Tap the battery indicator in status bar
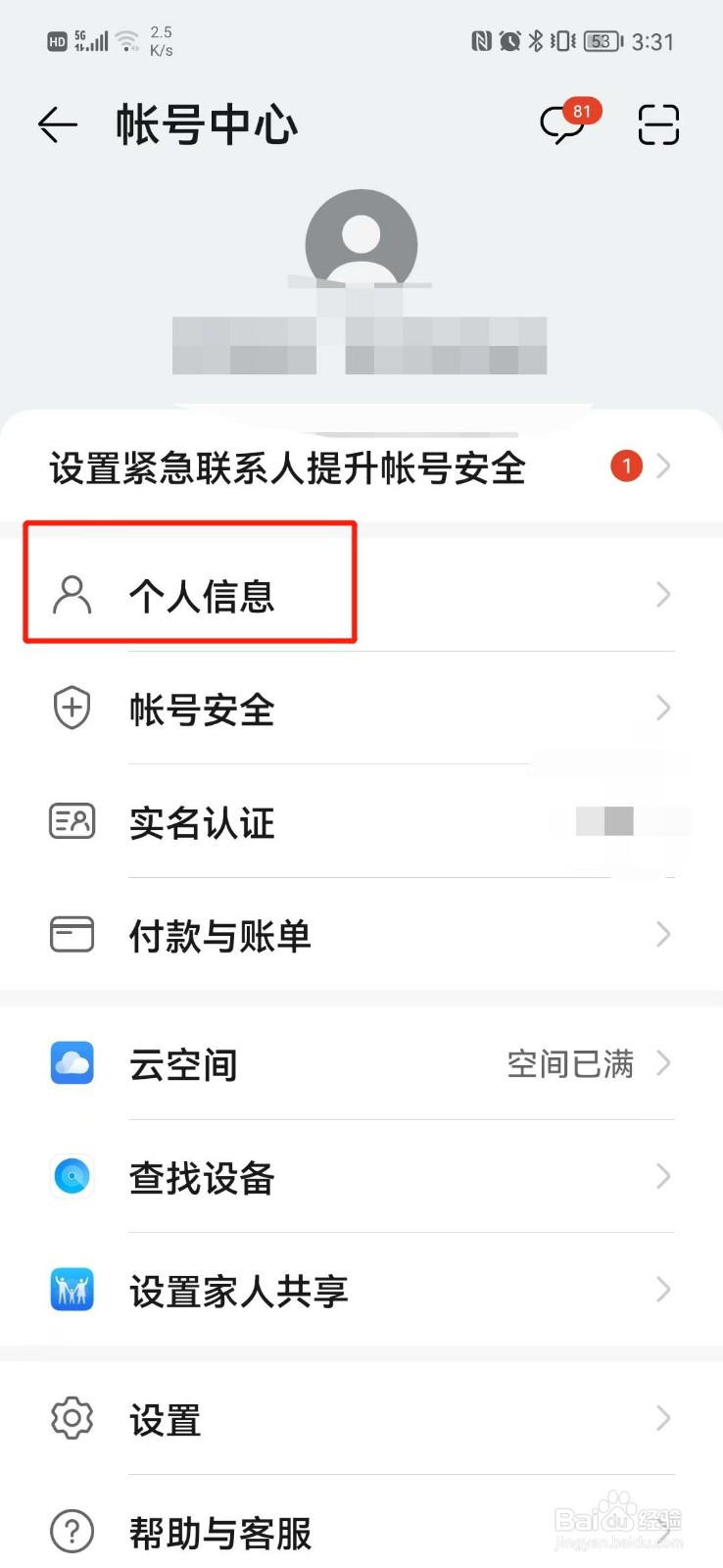Viewport: 723px width, 1568px height. (x=600, y=41)
